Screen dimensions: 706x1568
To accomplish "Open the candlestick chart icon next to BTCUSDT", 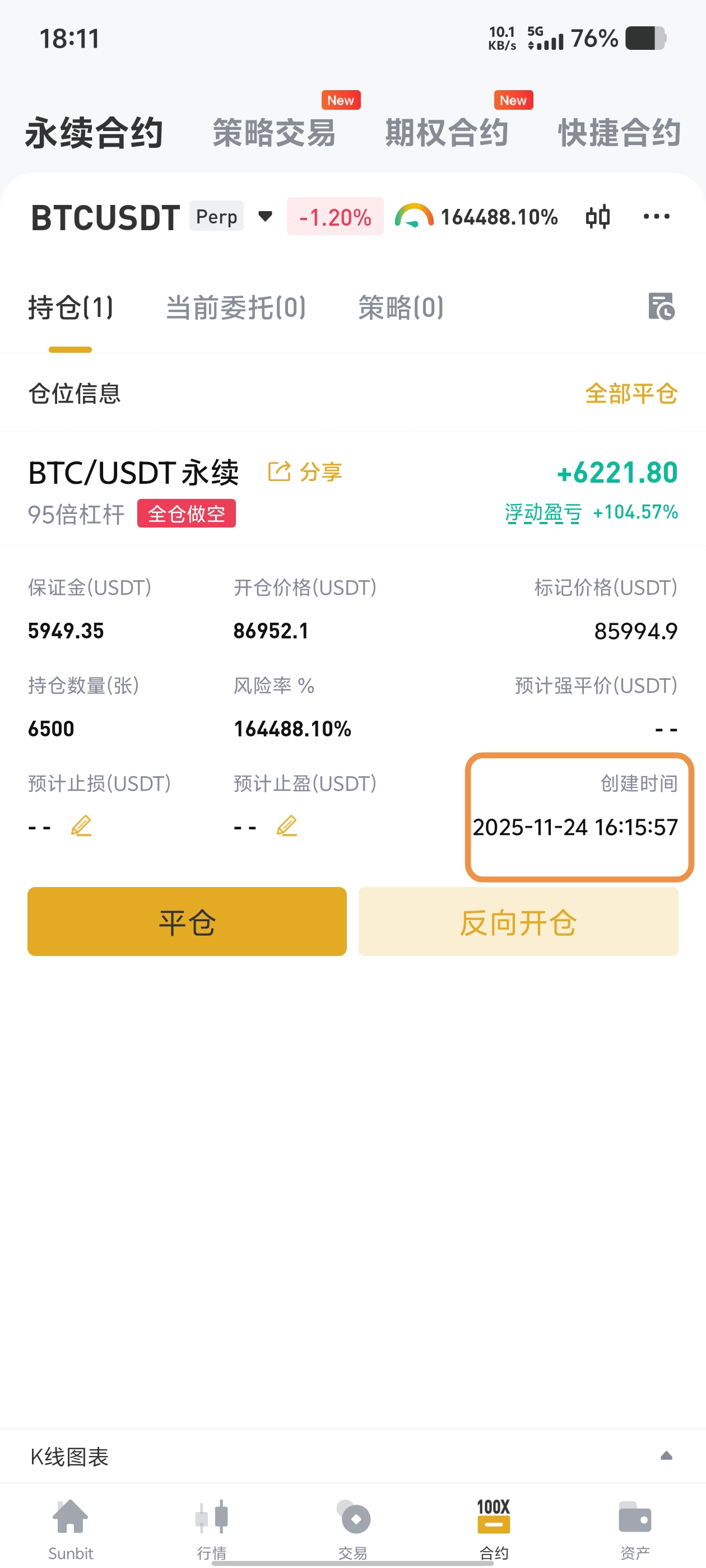I will point(598,216).
